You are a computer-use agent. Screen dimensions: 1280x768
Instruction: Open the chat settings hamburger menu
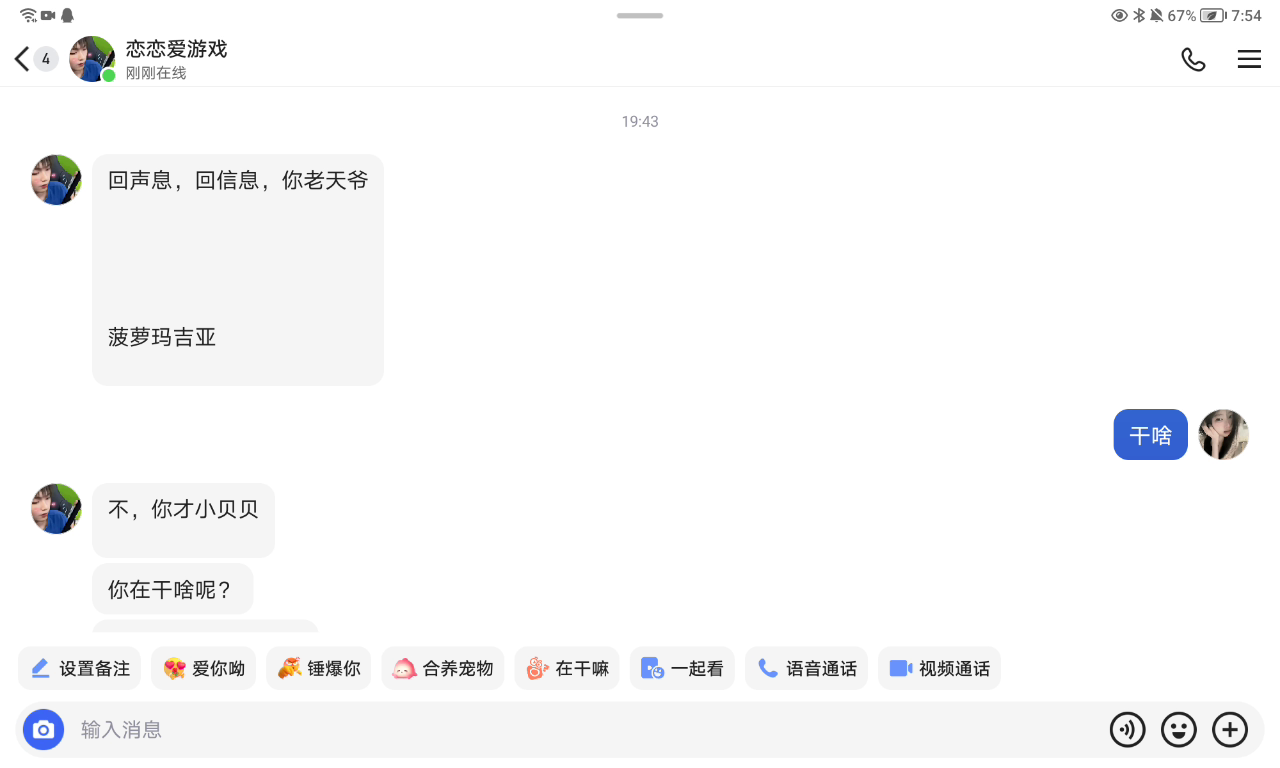[1249, 59]
